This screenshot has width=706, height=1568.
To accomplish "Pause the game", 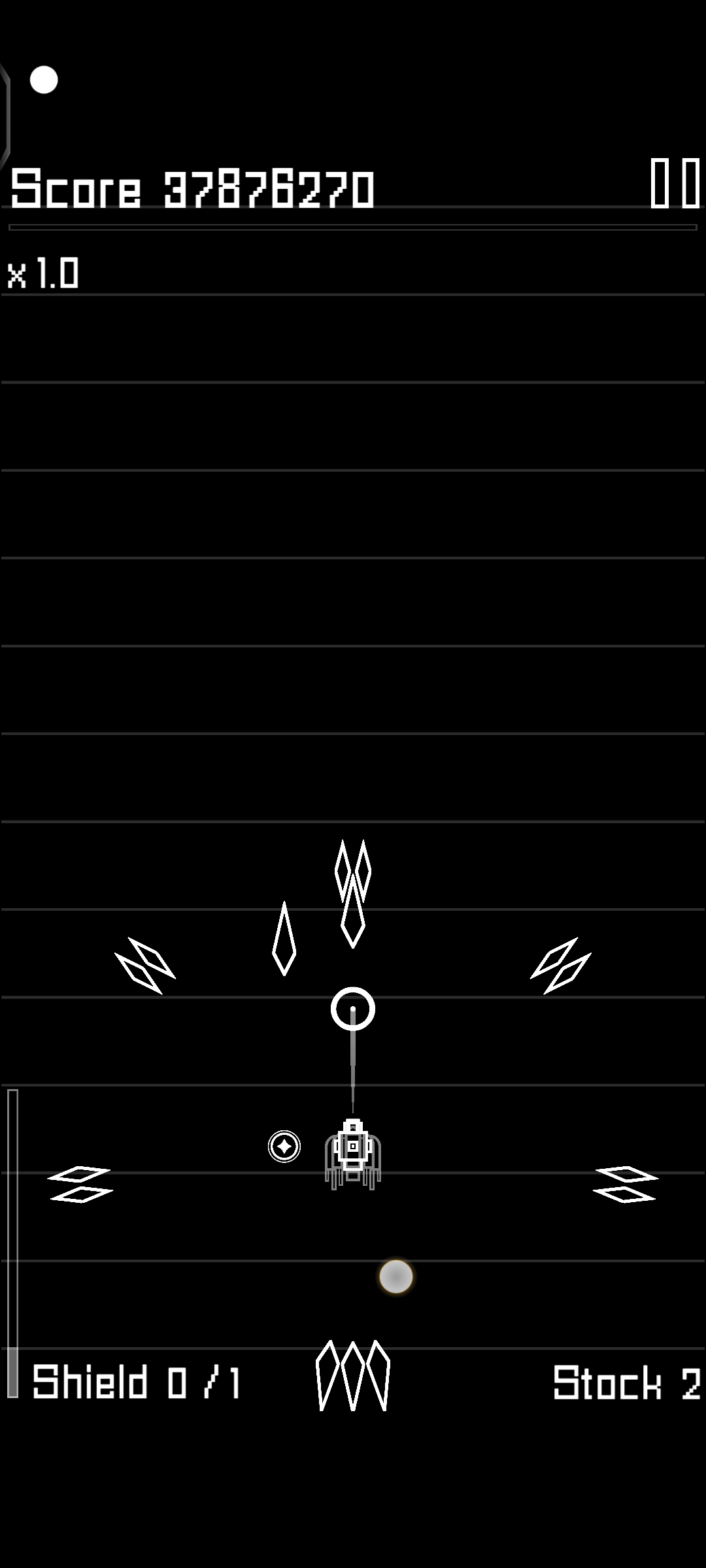I will [x=675, y=184].
